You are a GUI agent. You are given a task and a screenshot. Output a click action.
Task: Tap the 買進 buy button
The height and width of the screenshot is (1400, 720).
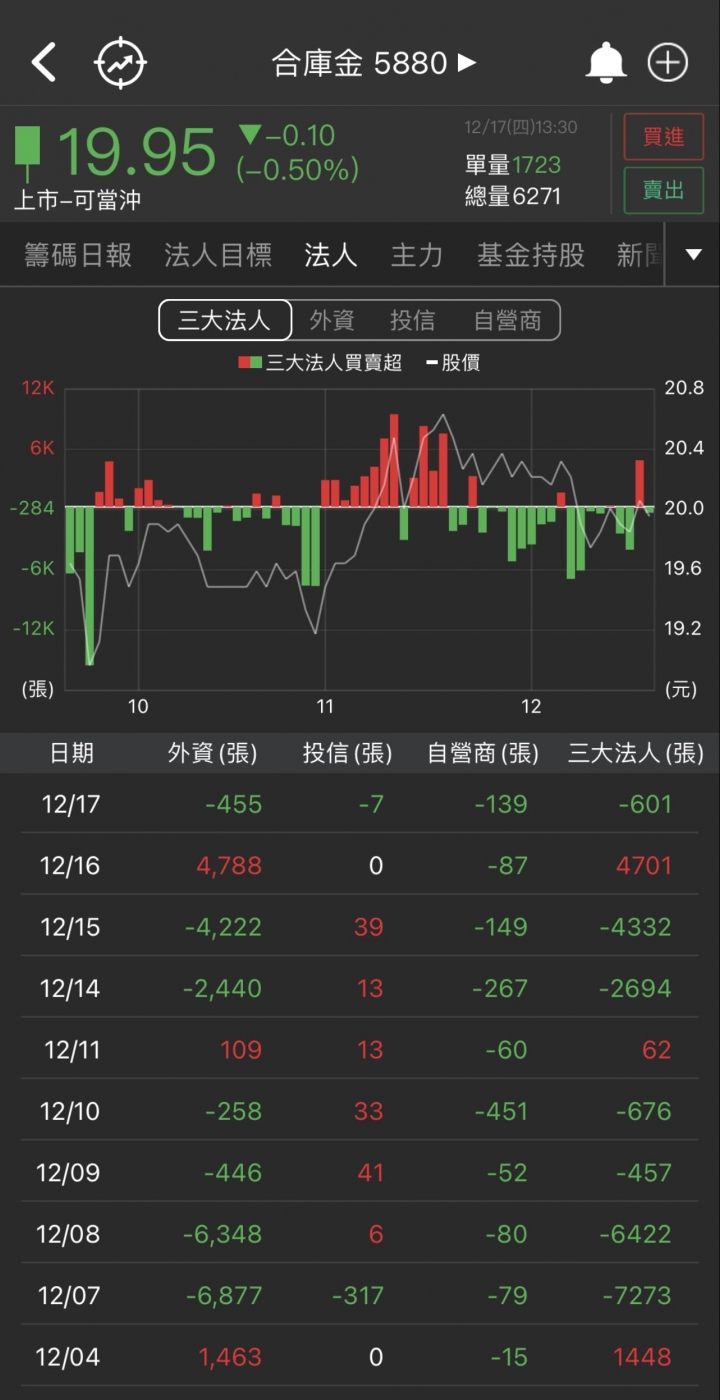pyautogui.click(x=663, y=137)
